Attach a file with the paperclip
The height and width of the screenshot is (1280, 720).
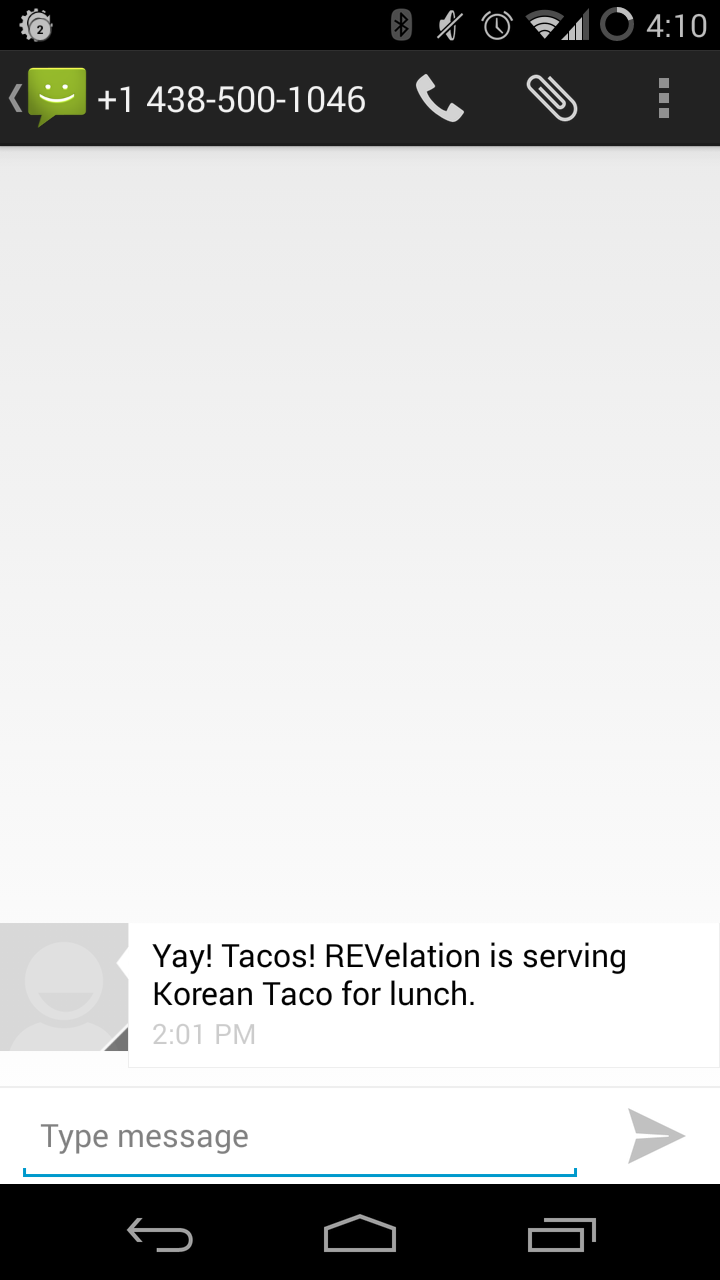click(x=552, y=99)
